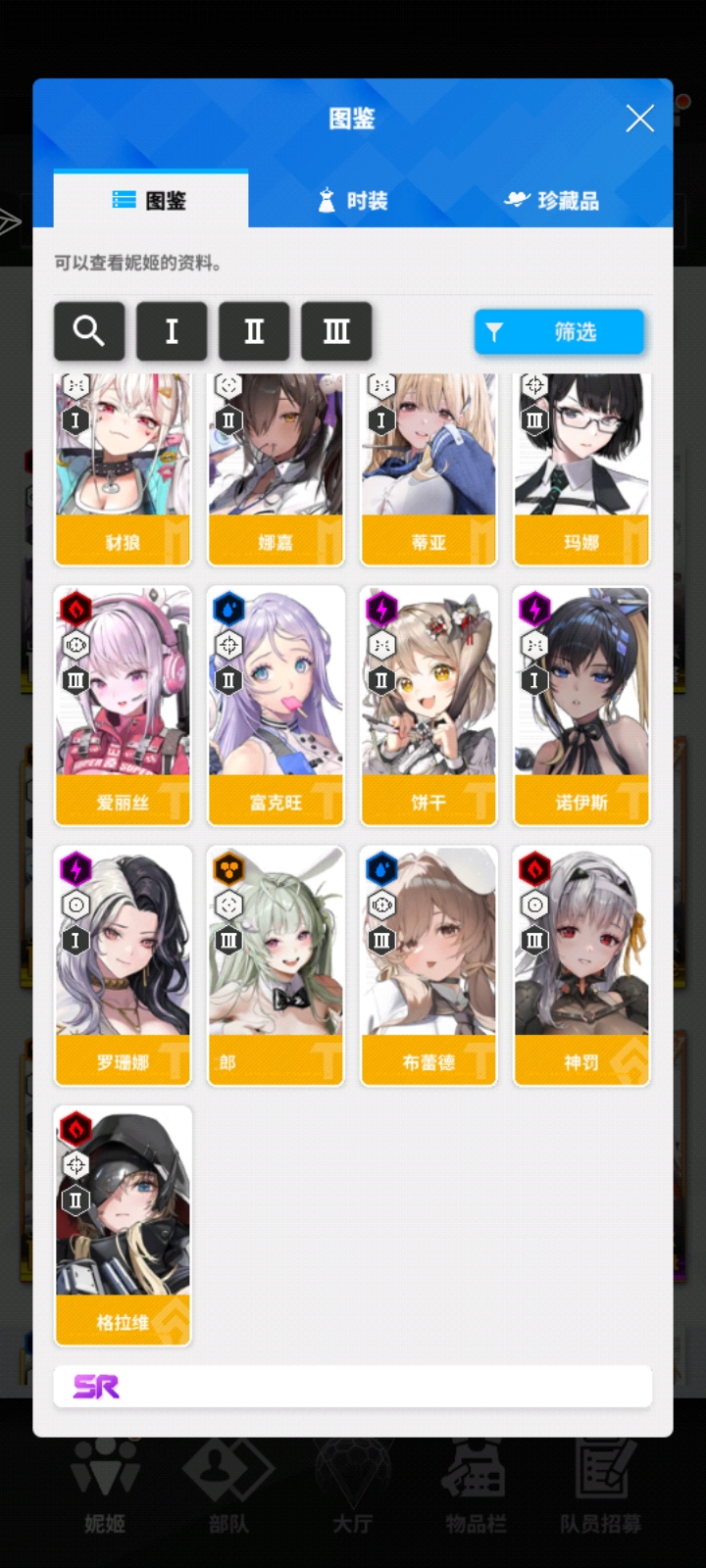The width and height of the screenshot is (706, 1568).
Task: Open the 玛娜 character card
Action: click(581, 470)
